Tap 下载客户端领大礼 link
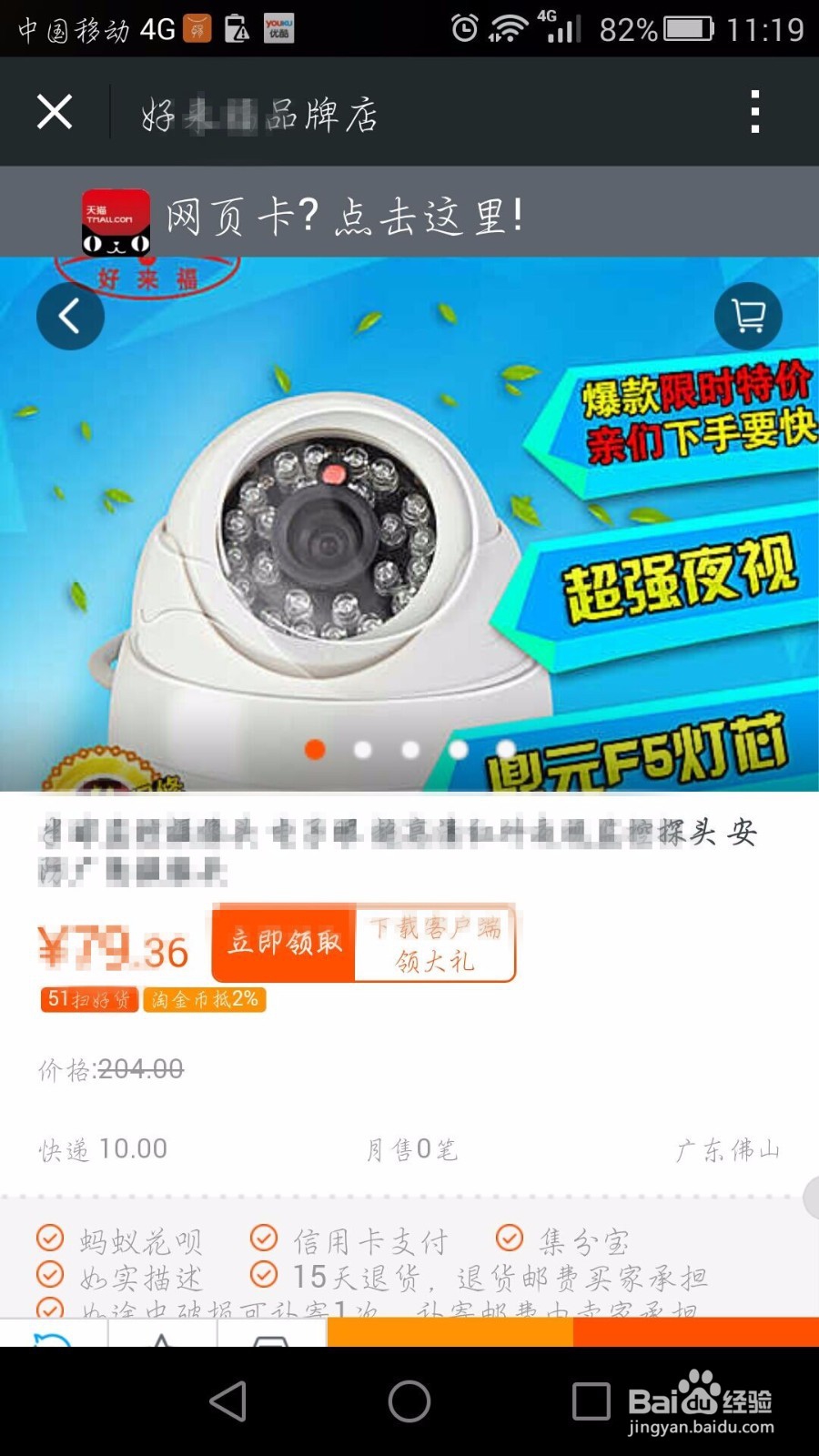 [x=436, y=944]
